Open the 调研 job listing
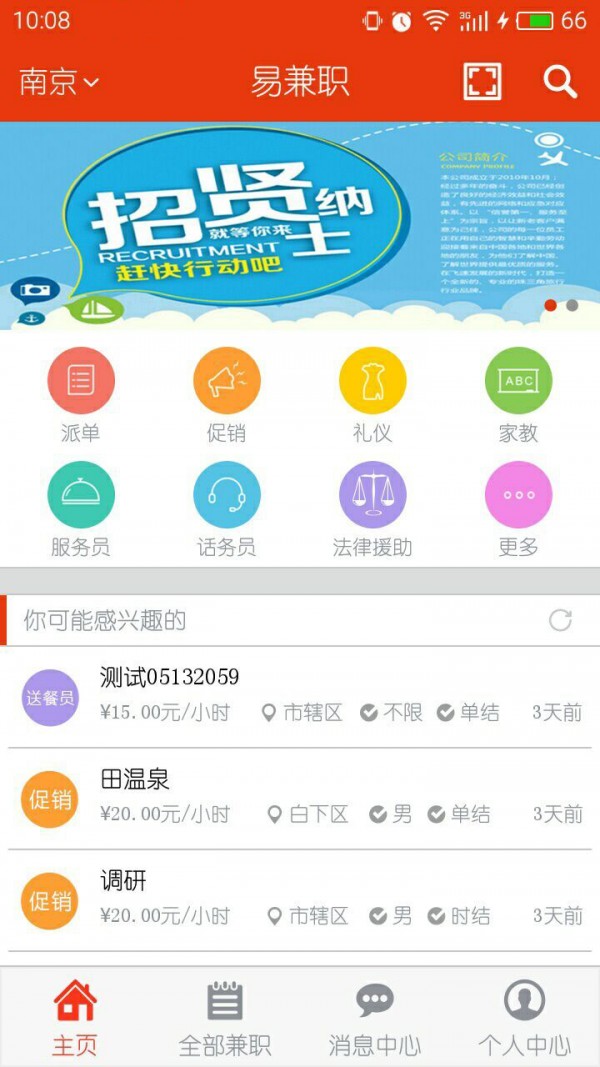The height and width of the screenshot is (1067, 600). (300, 901)
